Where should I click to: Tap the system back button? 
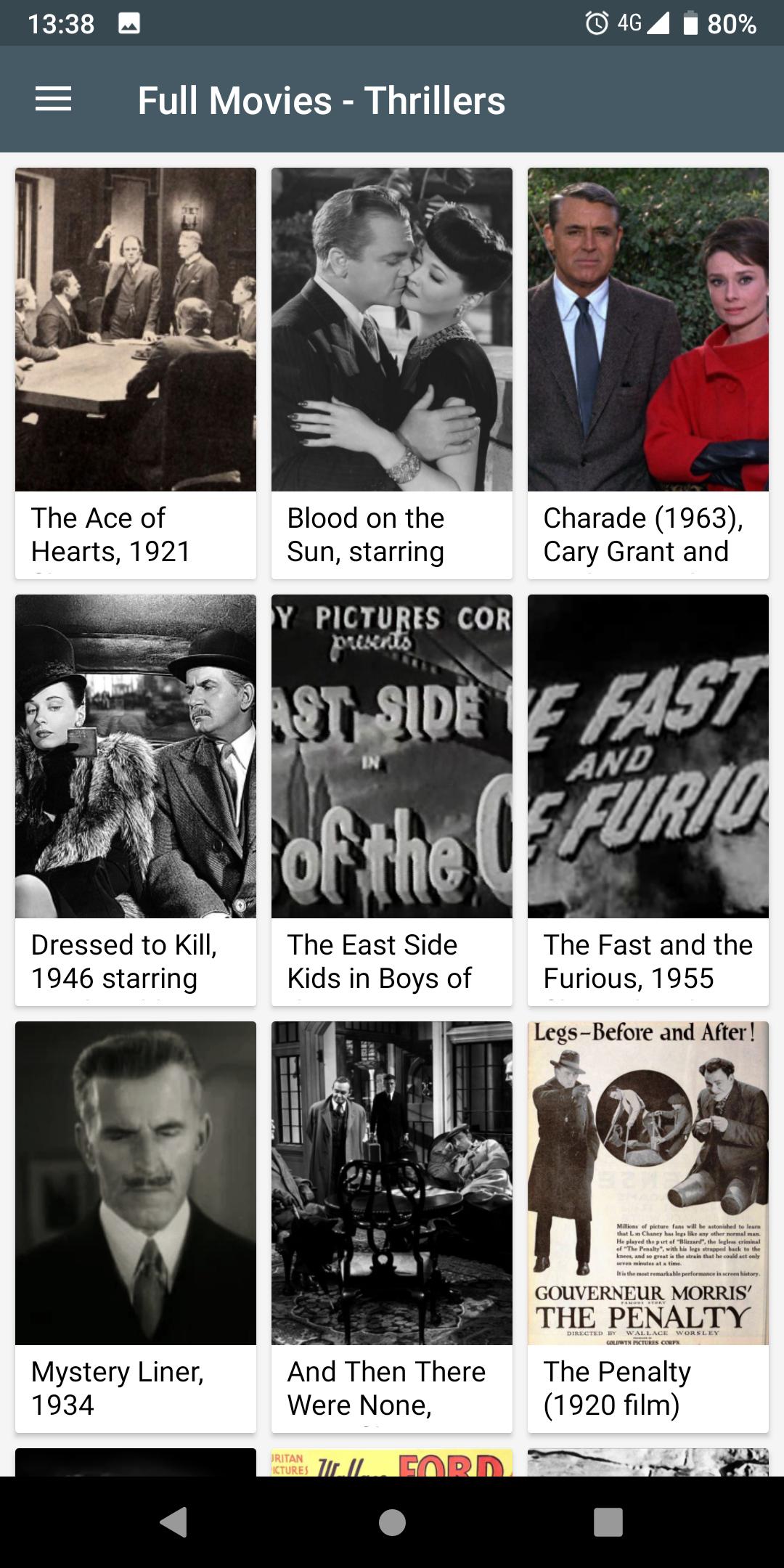174,1522
